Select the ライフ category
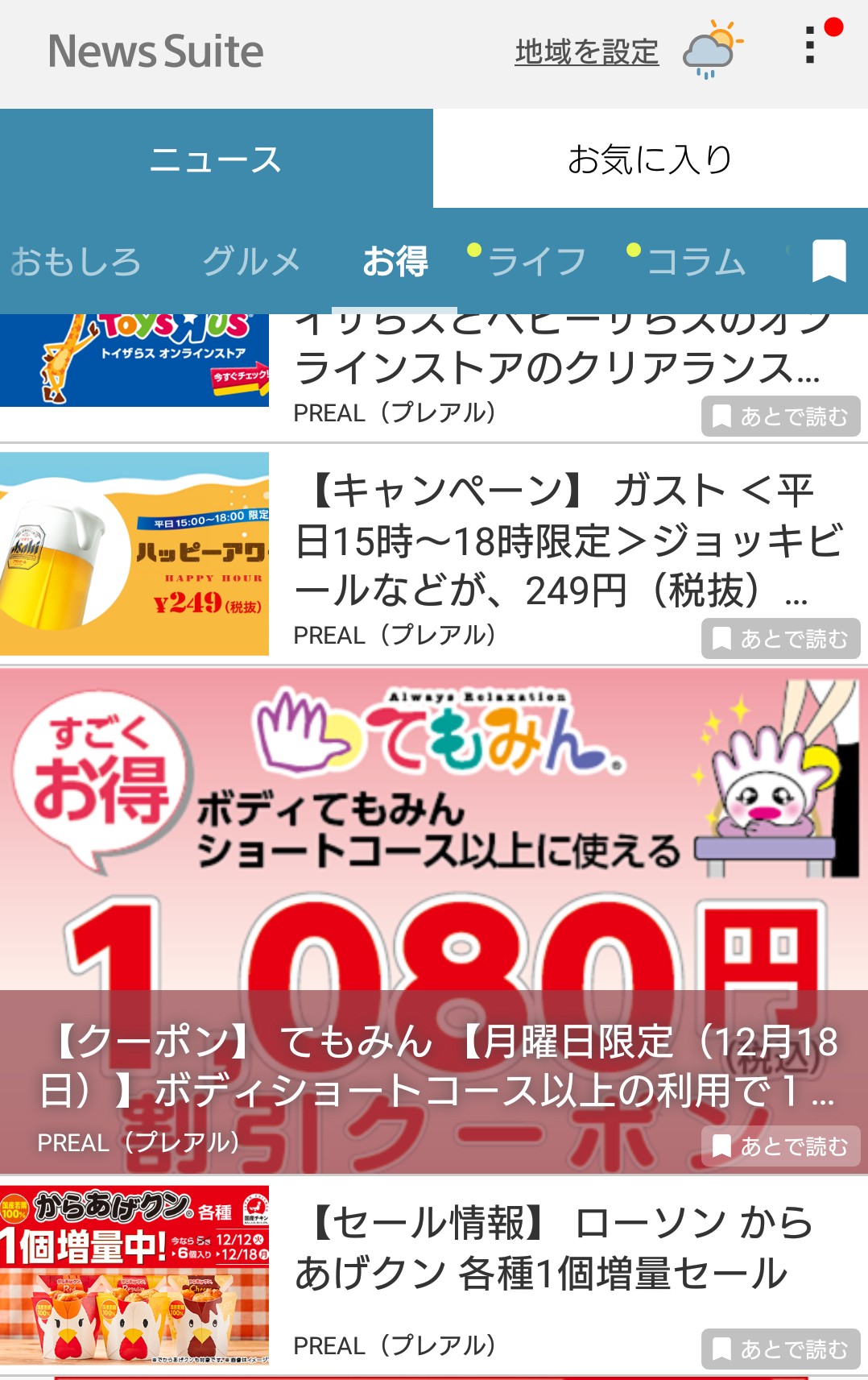Image resolution: width=868 pixels, height=1380 pixels. click(535, 262)
